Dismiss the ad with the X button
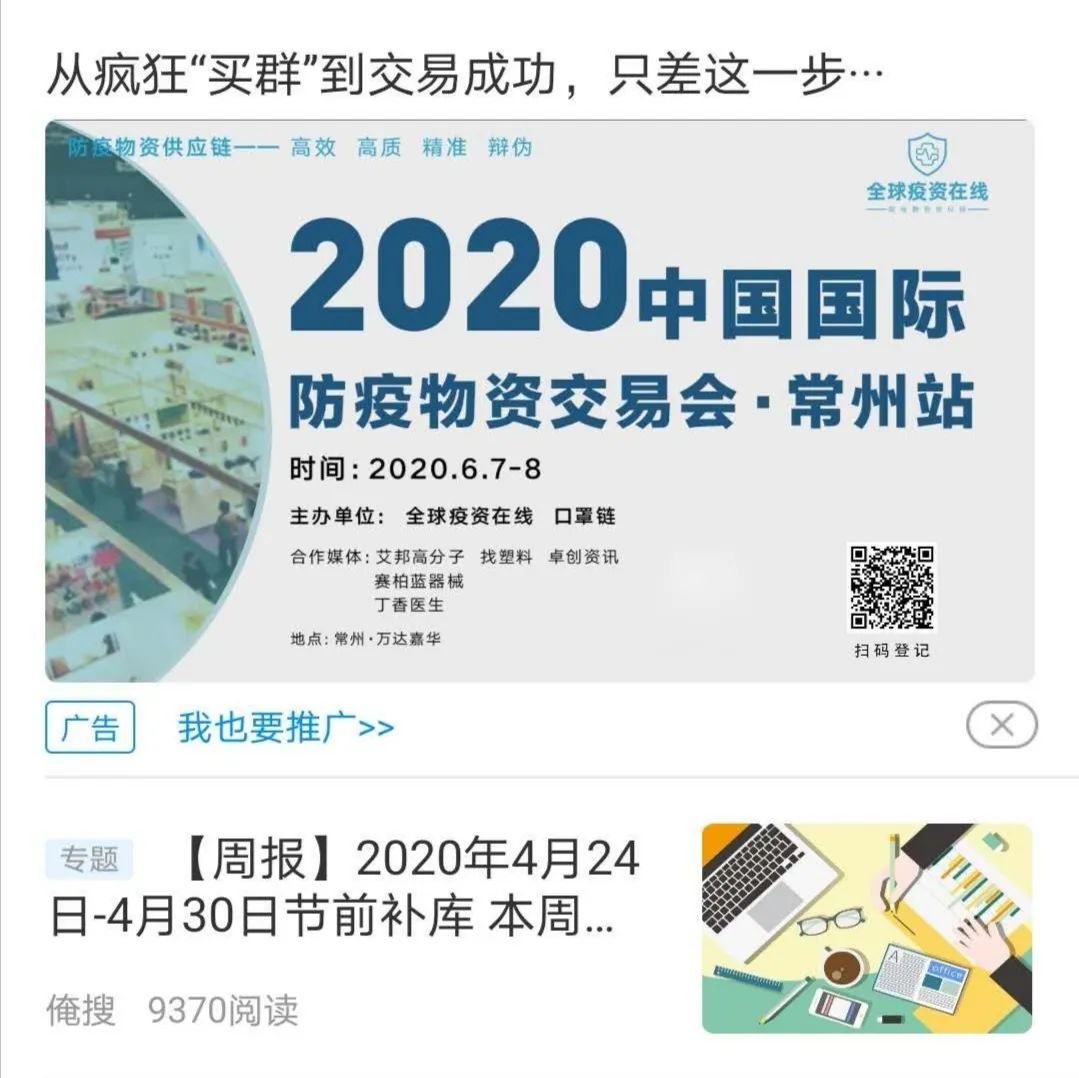 [1001, 725]
